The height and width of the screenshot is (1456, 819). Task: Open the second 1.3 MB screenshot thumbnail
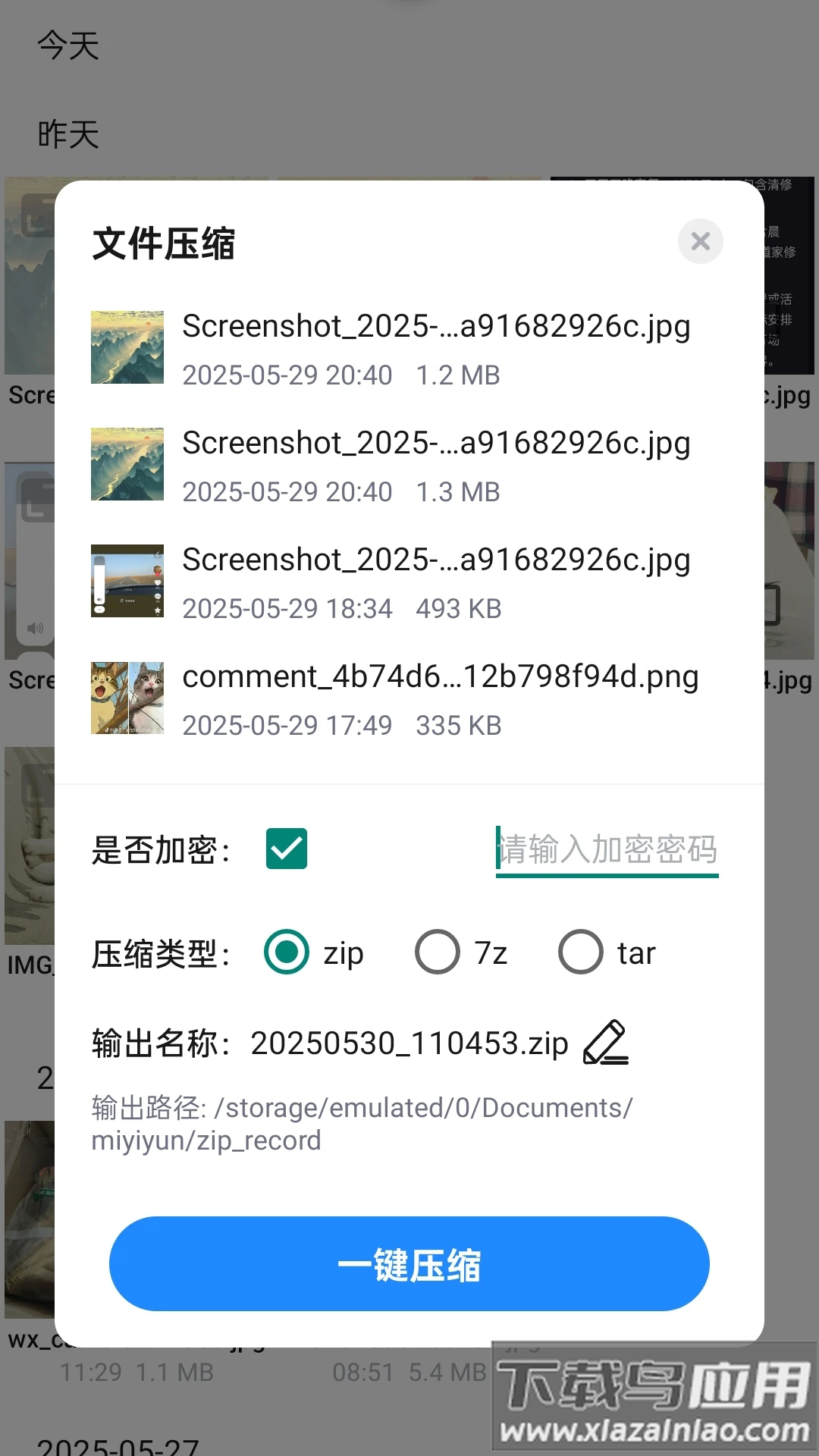[x=127, y=462]
